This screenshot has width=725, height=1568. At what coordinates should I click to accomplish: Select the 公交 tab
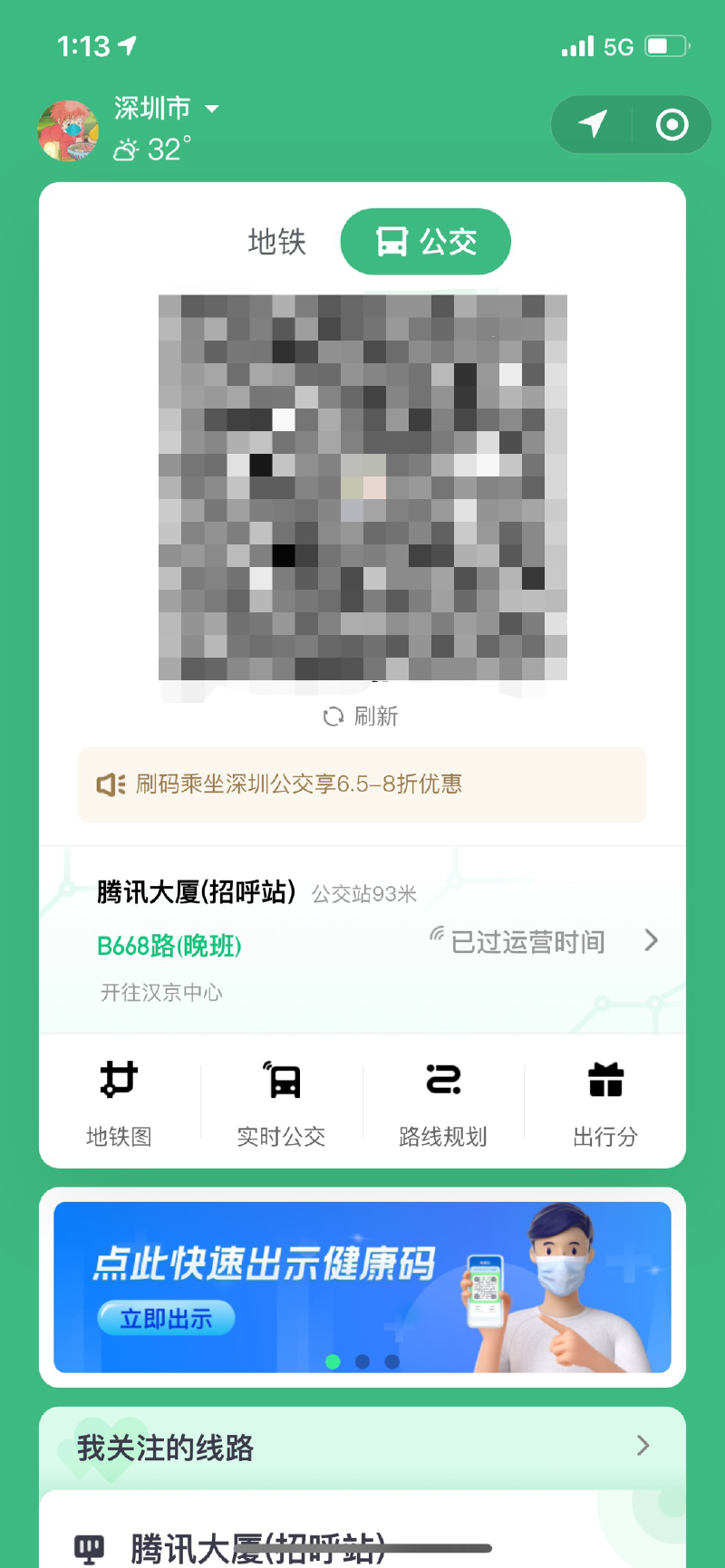(426, 242)
